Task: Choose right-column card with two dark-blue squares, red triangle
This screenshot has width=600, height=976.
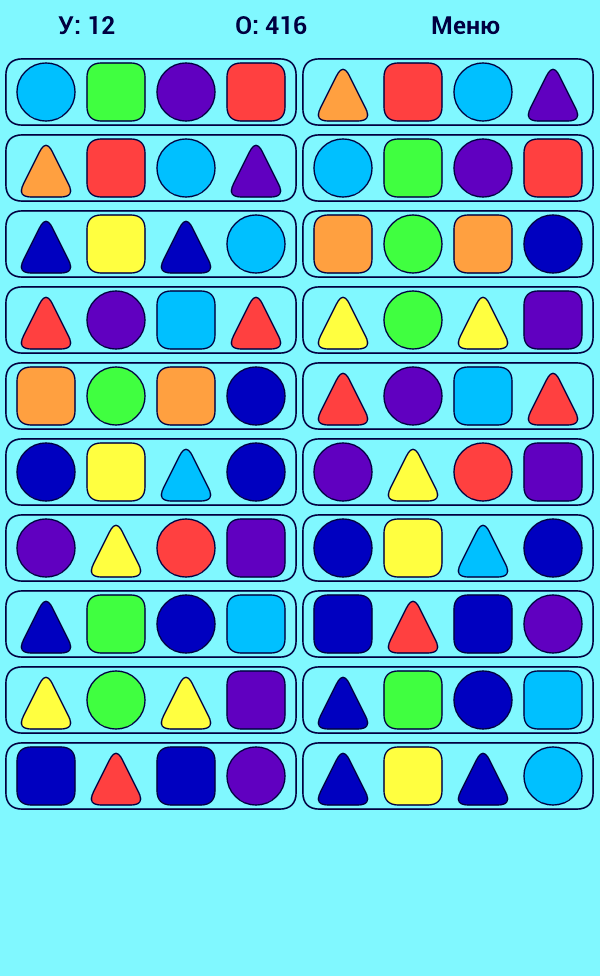Action: 448,624
